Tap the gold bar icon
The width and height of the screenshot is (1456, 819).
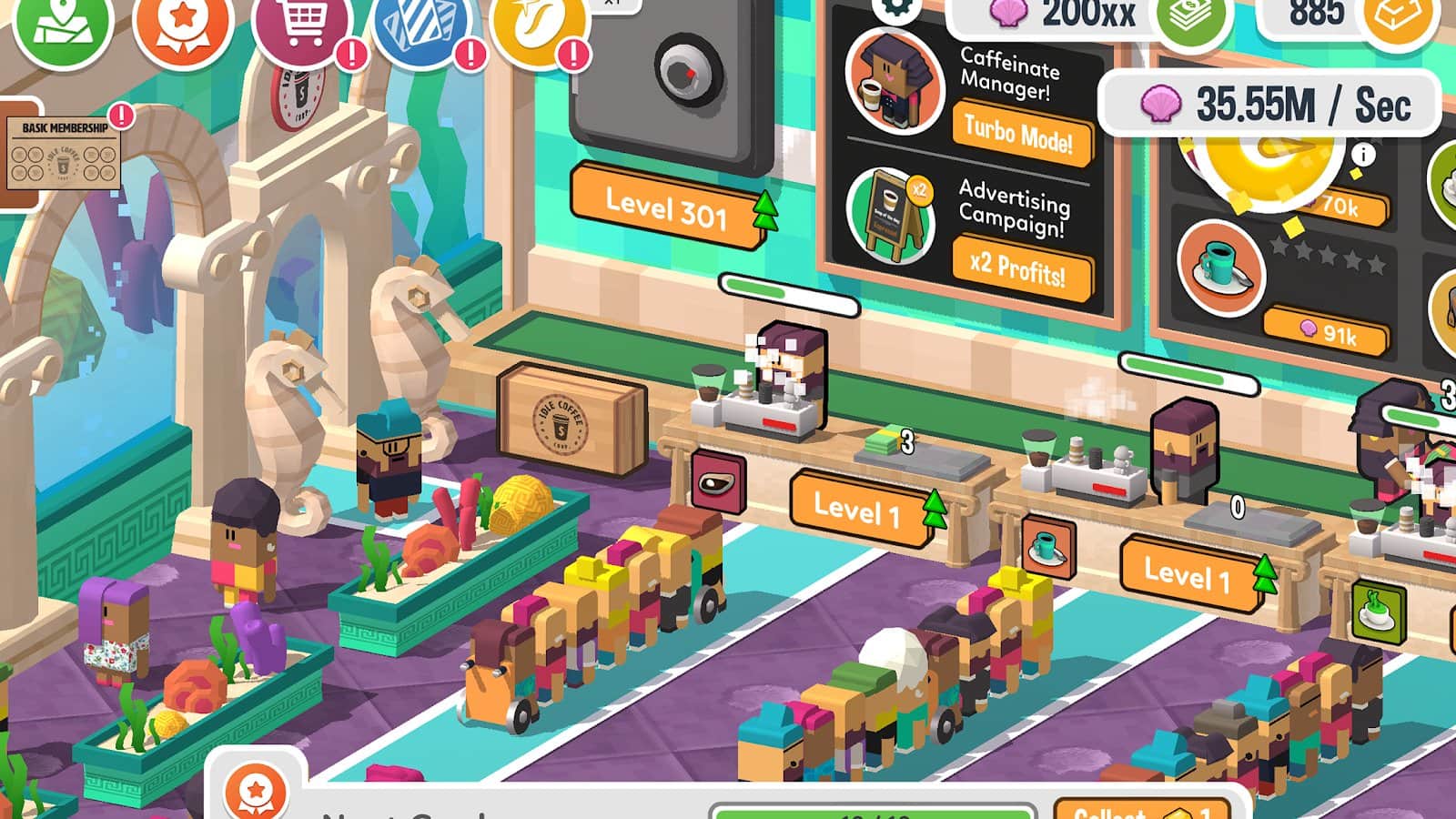[x=1398, y=18]
